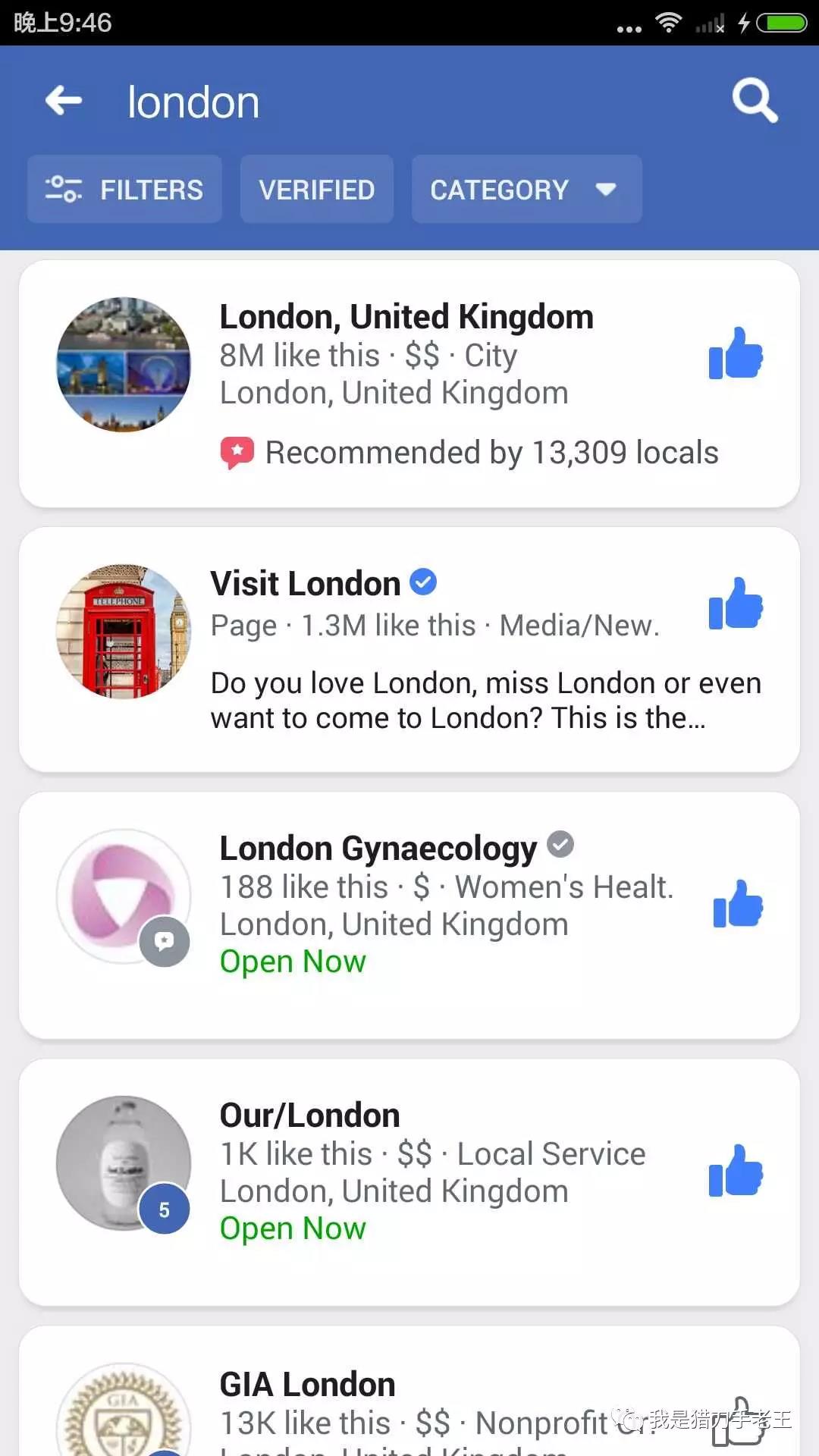Open the GIA London result
The height and width of the screenshot is (1456, 819).
[x=307, y=1385]
